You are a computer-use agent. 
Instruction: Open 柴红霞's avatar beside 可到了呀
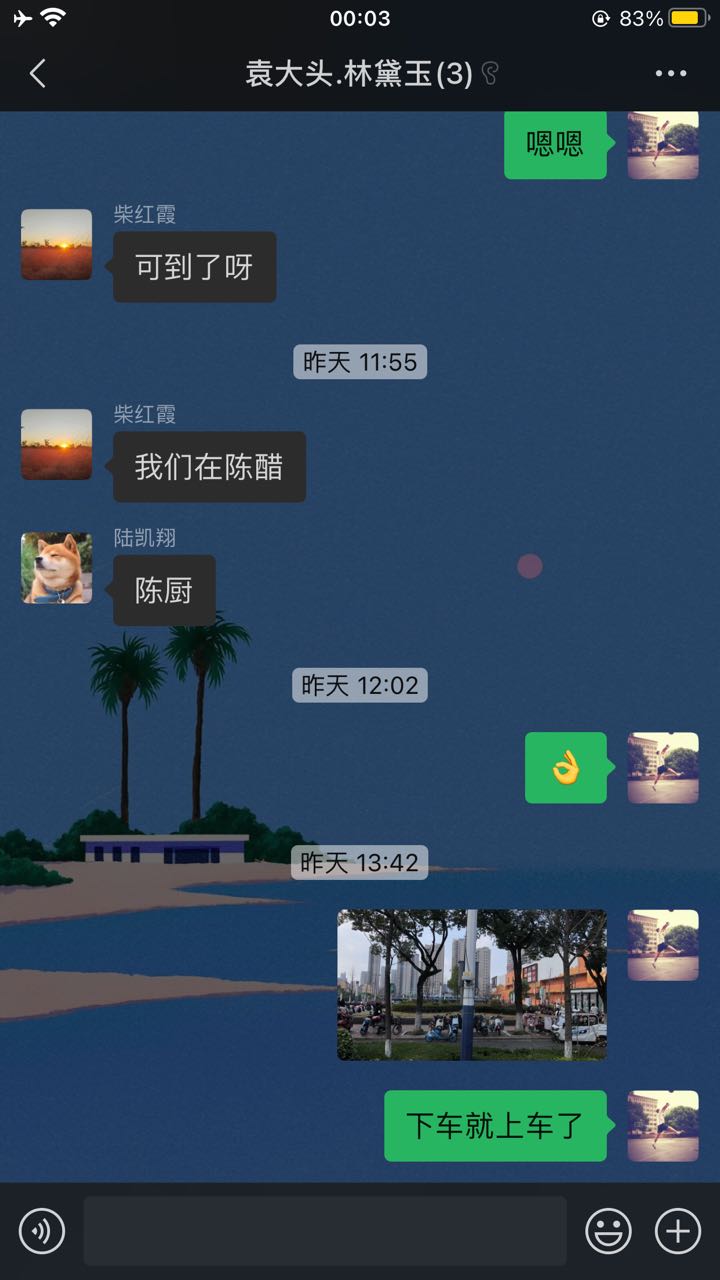(x=57, y=244)
